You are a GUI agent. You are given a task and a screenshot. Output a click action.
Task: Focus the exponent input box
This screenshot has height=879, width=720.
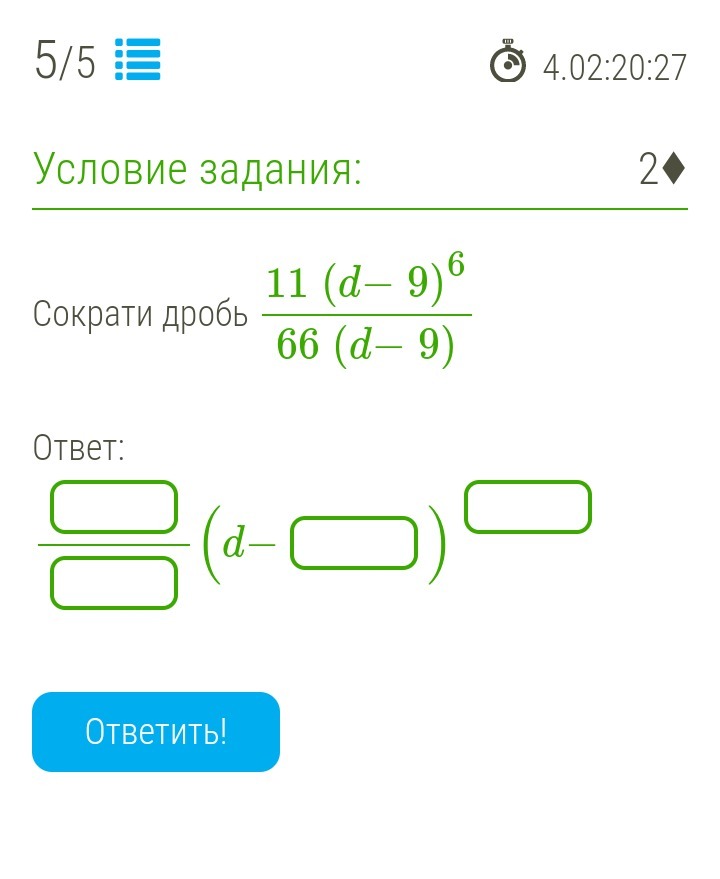tap(527, 507)
